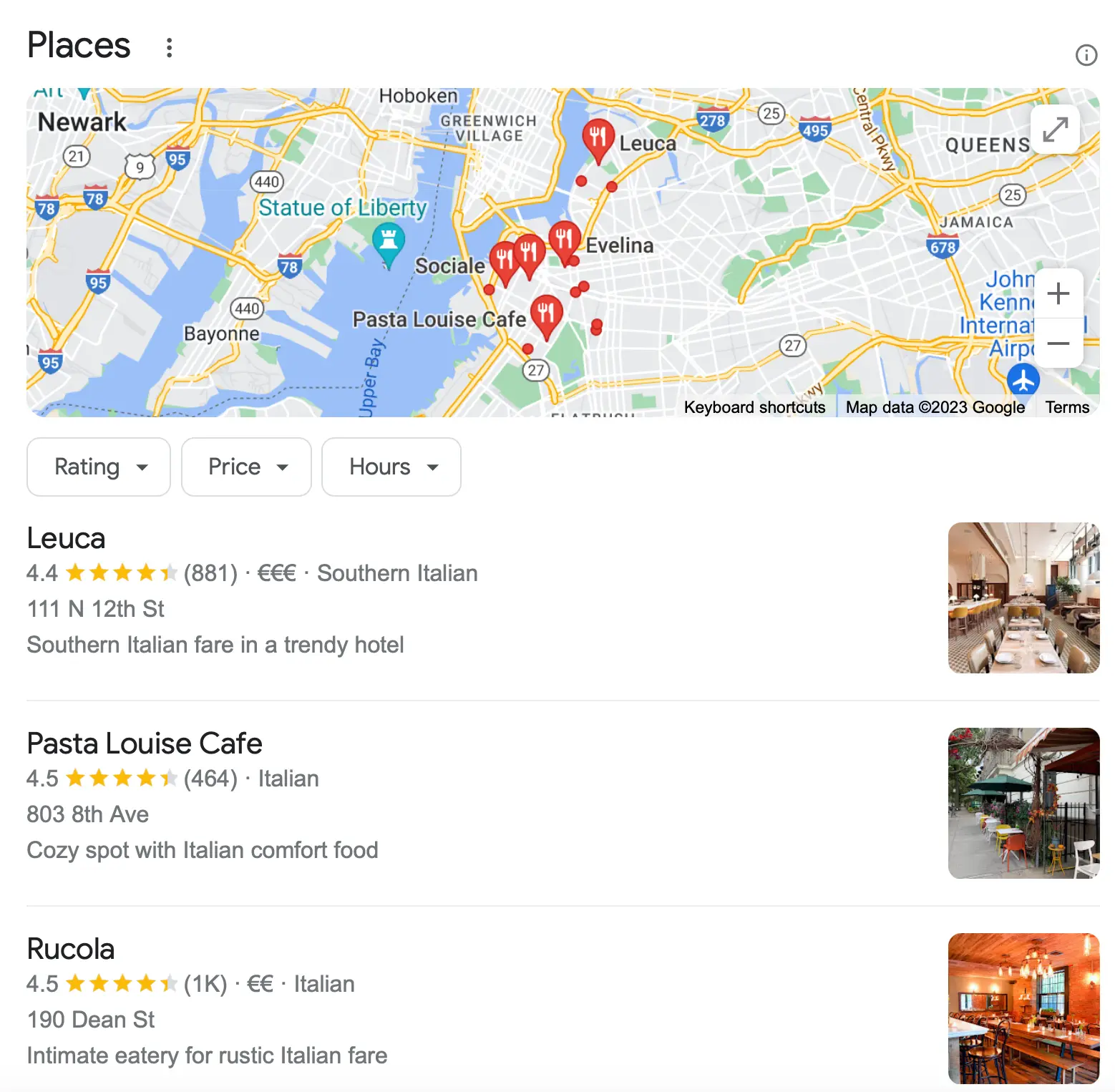Select the Leuca pin on the map
Viewport: 1115px width, 1092px height.
pos(598,137)
